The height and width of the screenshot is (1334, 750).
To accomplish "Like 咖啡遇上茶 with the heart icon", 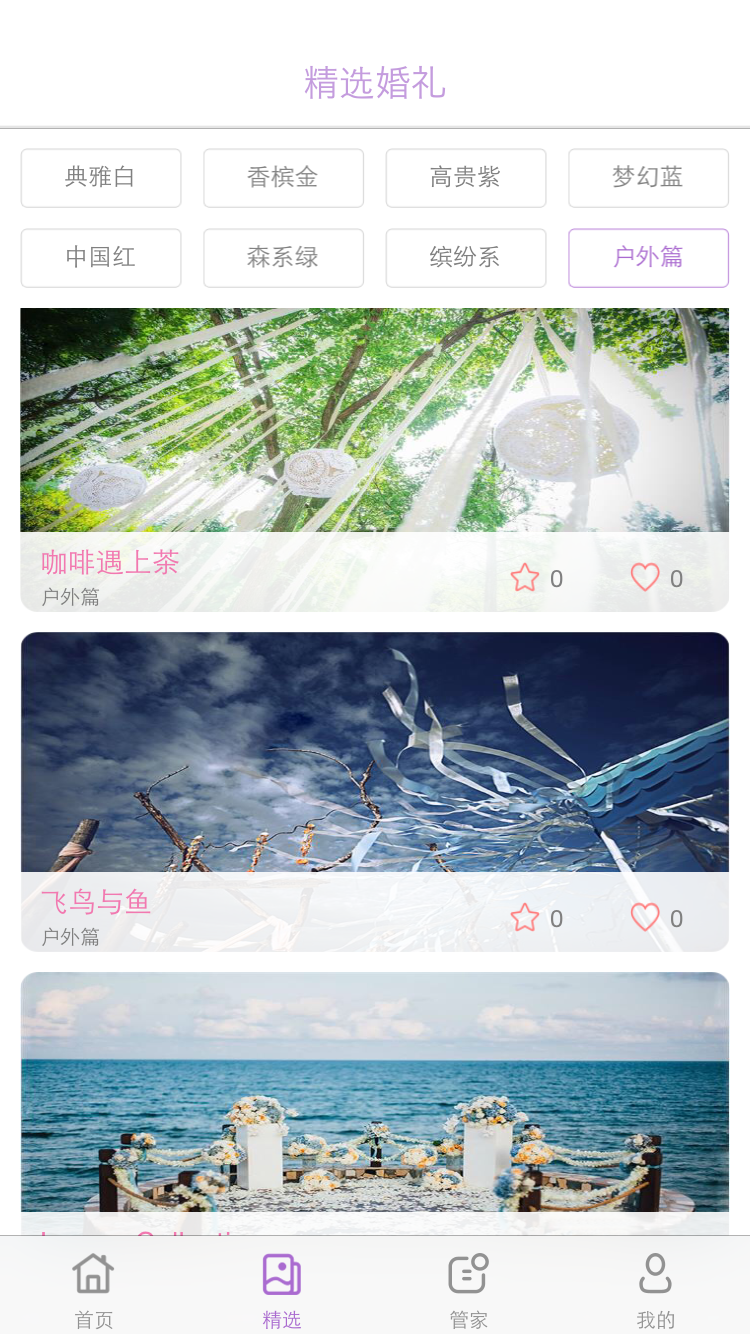I will tap(645, 577).
